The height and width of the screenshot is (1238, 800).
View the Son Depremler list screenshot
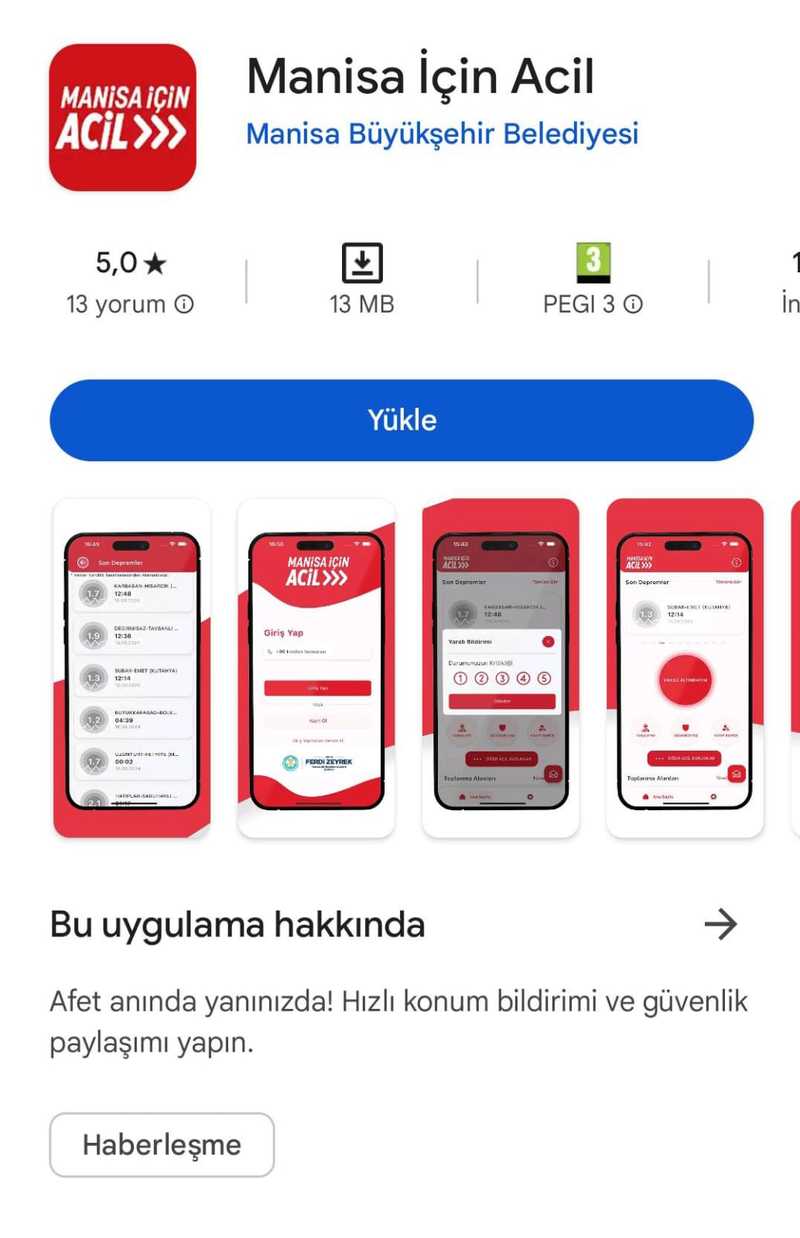pos(132,668)
